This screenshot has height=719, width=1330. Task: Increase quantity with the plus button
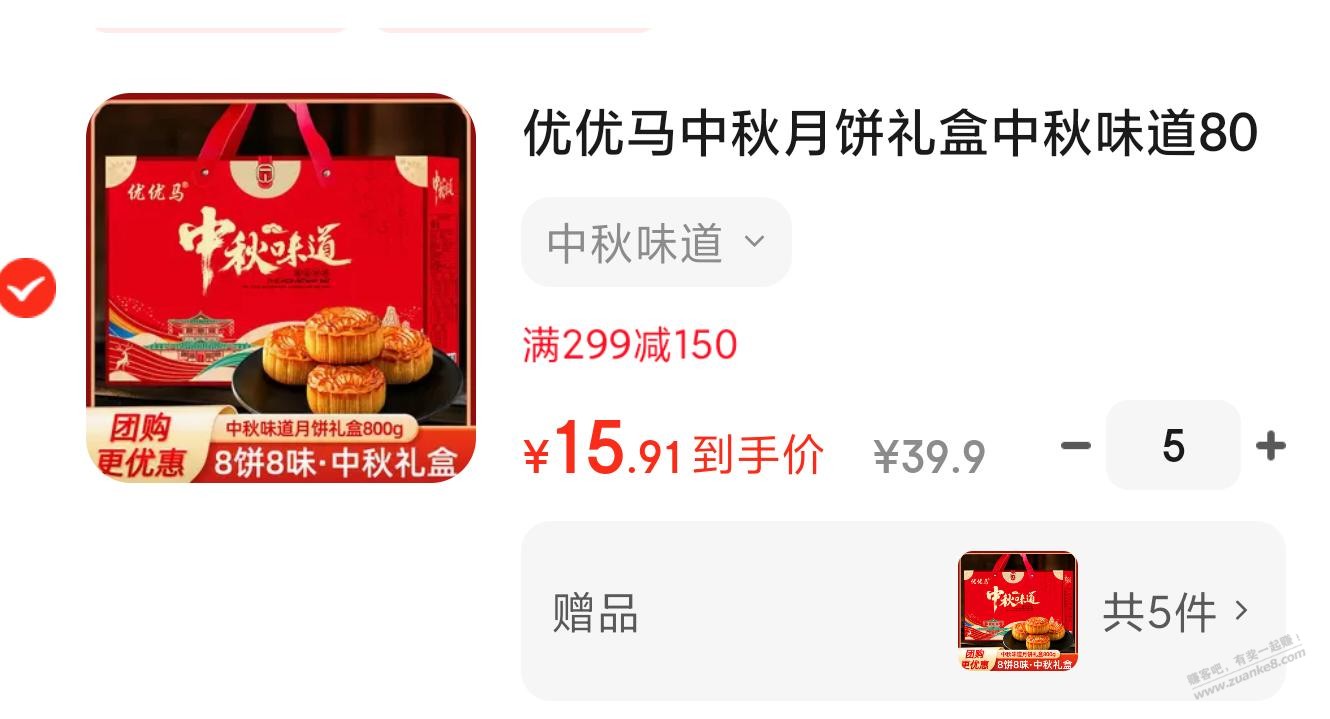pos(1270,446)
